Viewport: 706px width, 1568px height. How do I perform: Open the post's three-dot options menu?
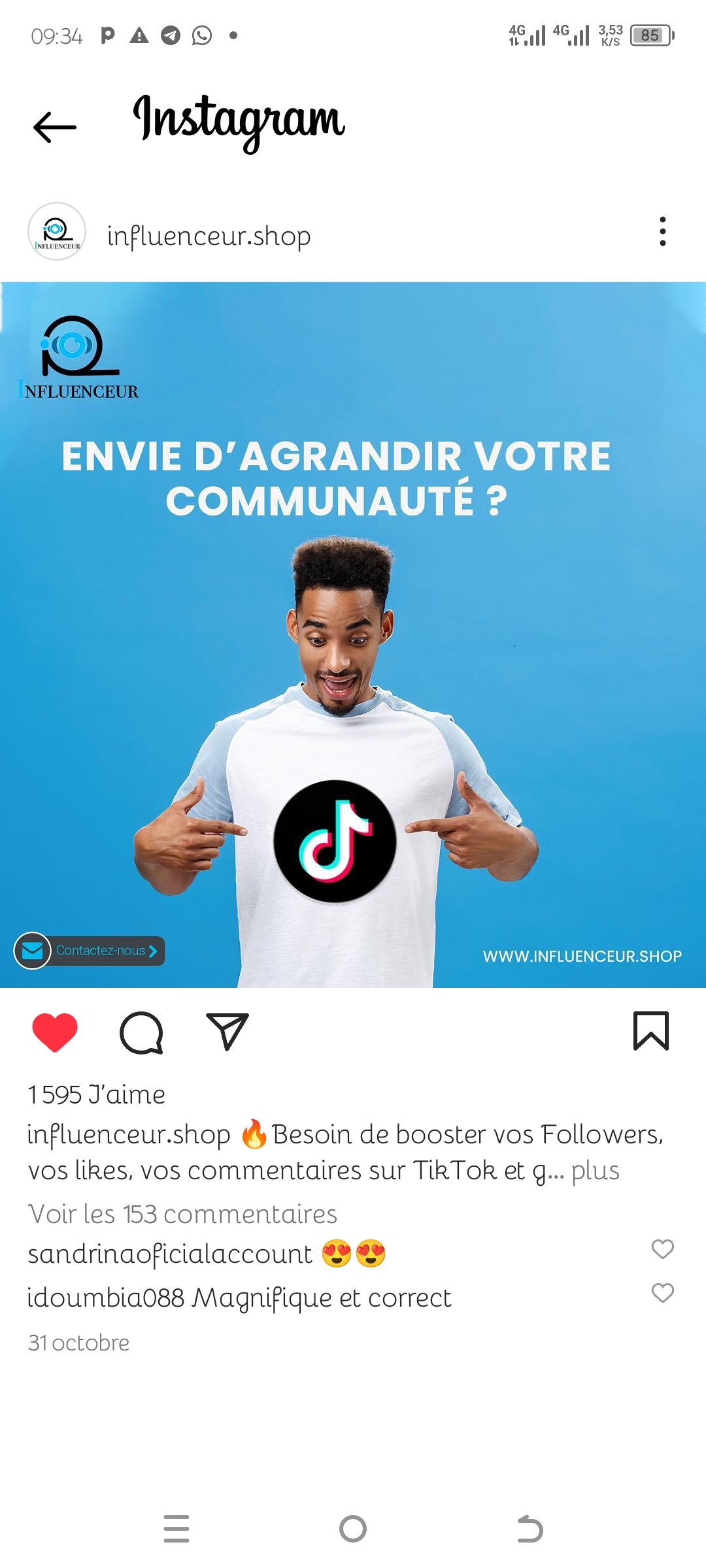662,232
